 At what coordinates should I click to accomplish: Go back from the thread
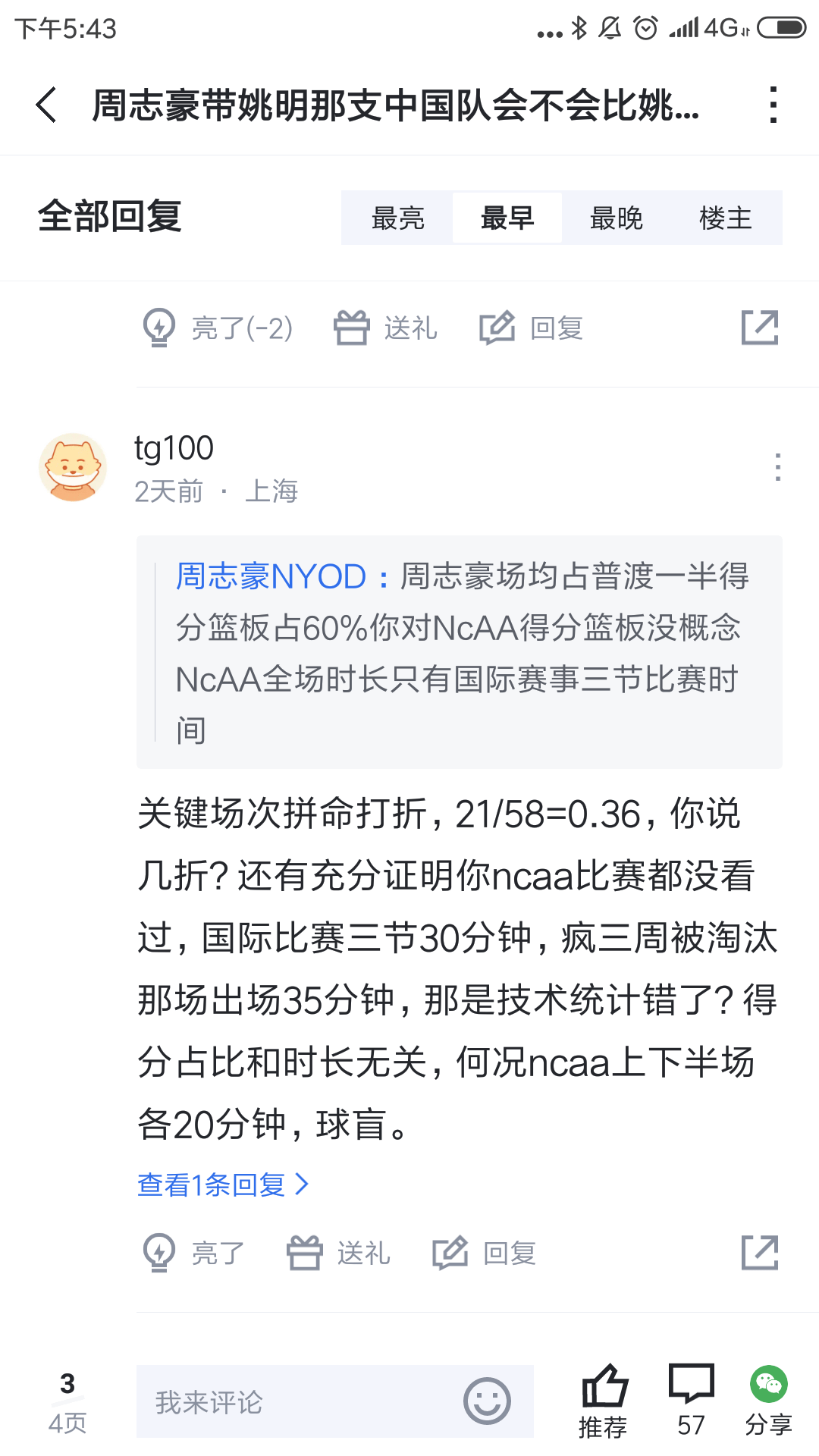click(x=47, y=105)
